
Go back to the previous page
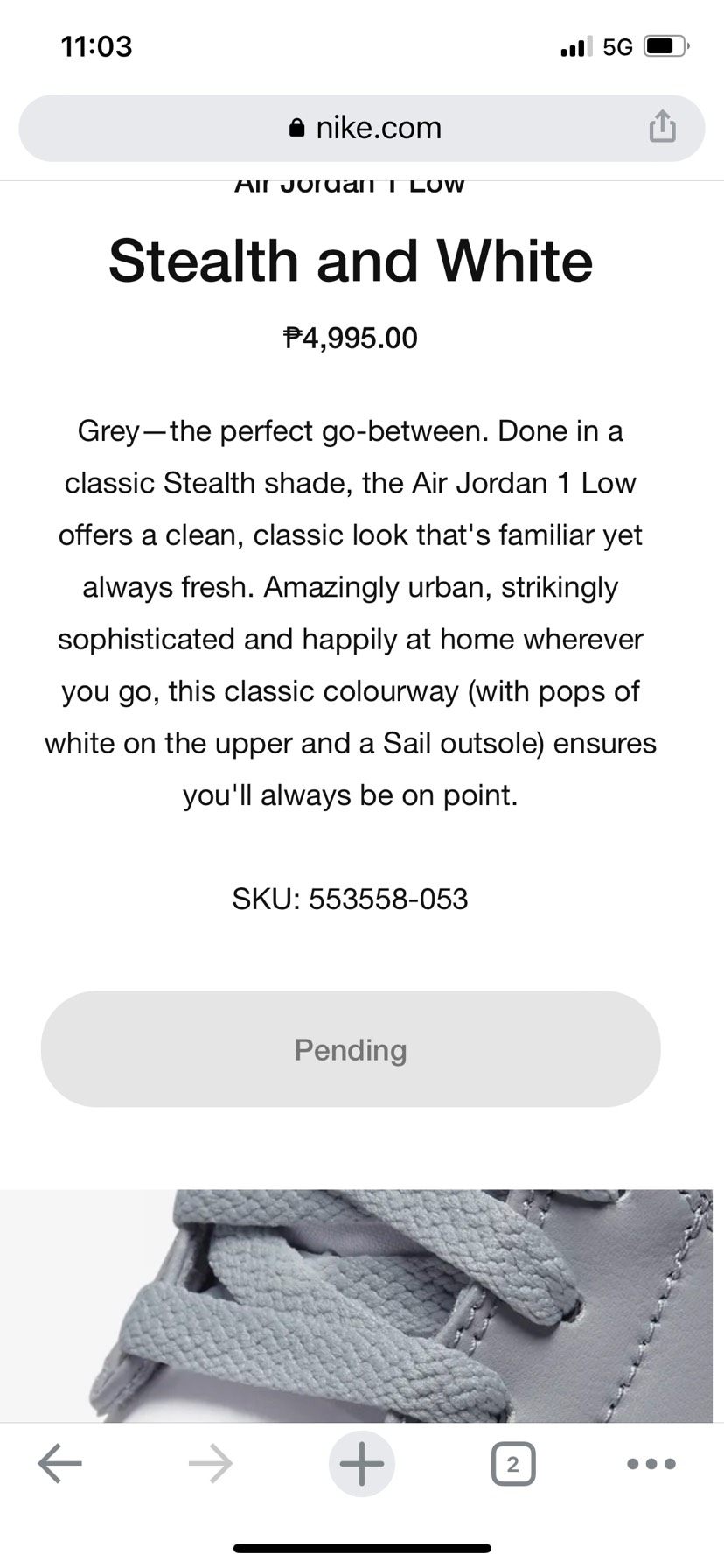pos(60,1463)
